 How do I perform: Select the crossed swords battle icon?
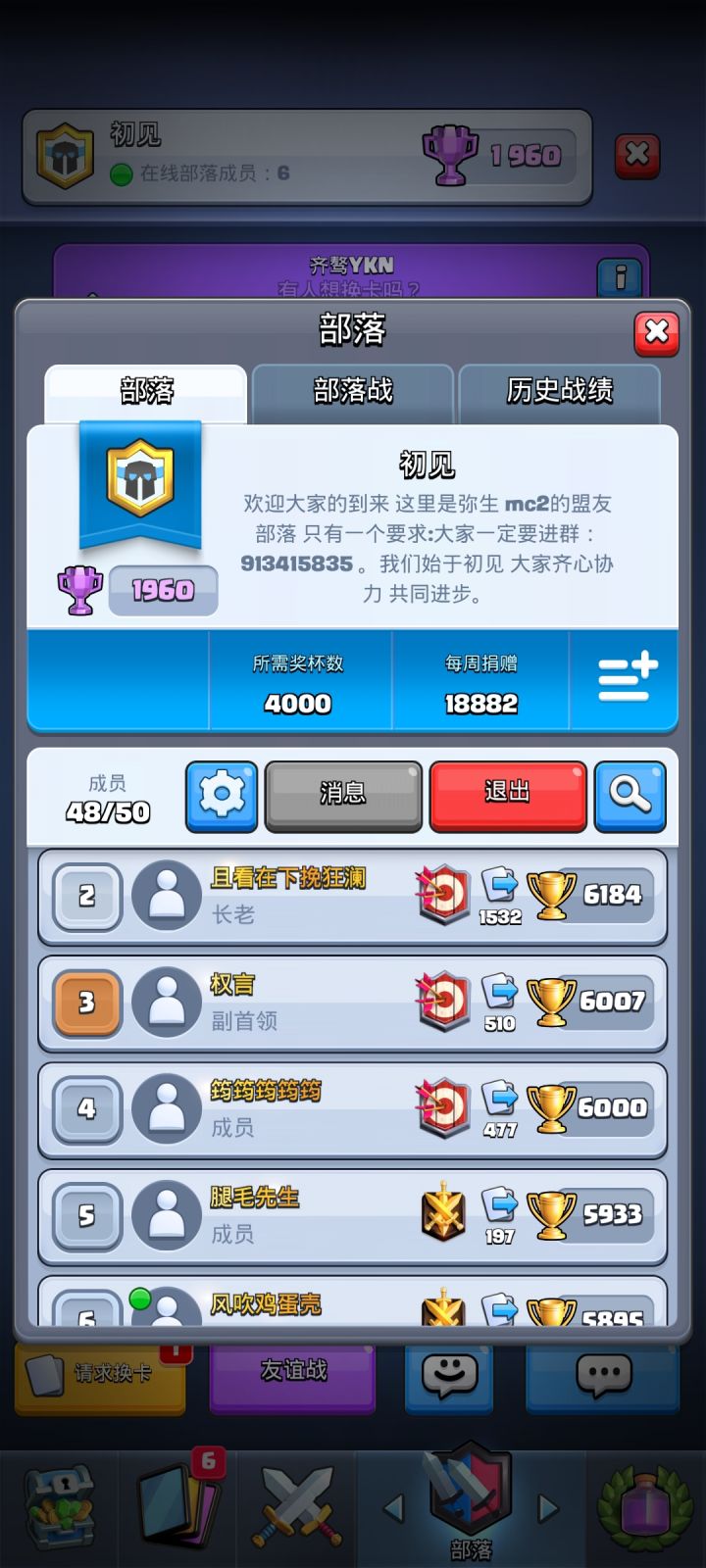click(x=296, y=1504)
